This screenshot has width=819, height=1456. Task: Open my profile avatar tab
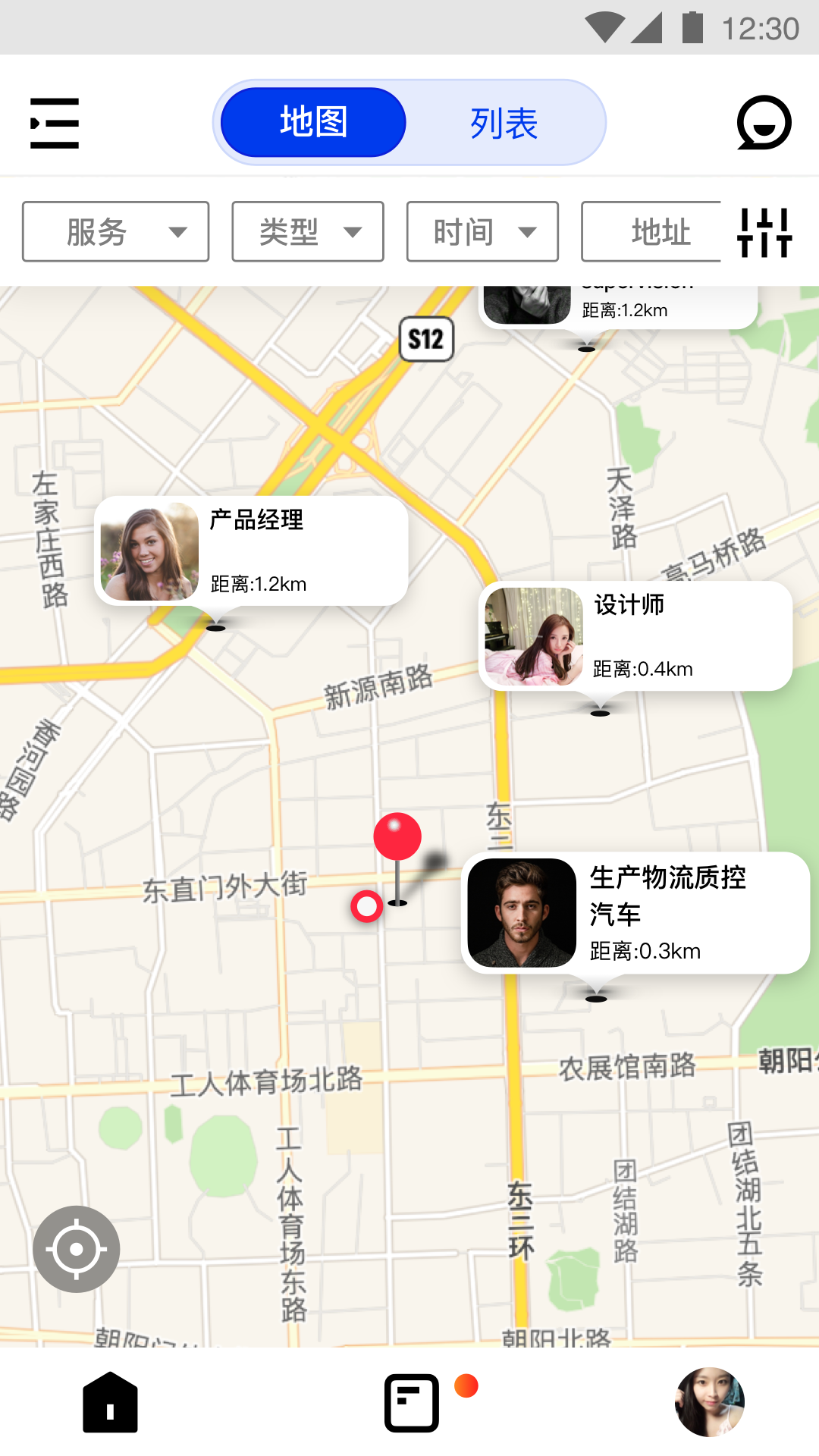710,1402
